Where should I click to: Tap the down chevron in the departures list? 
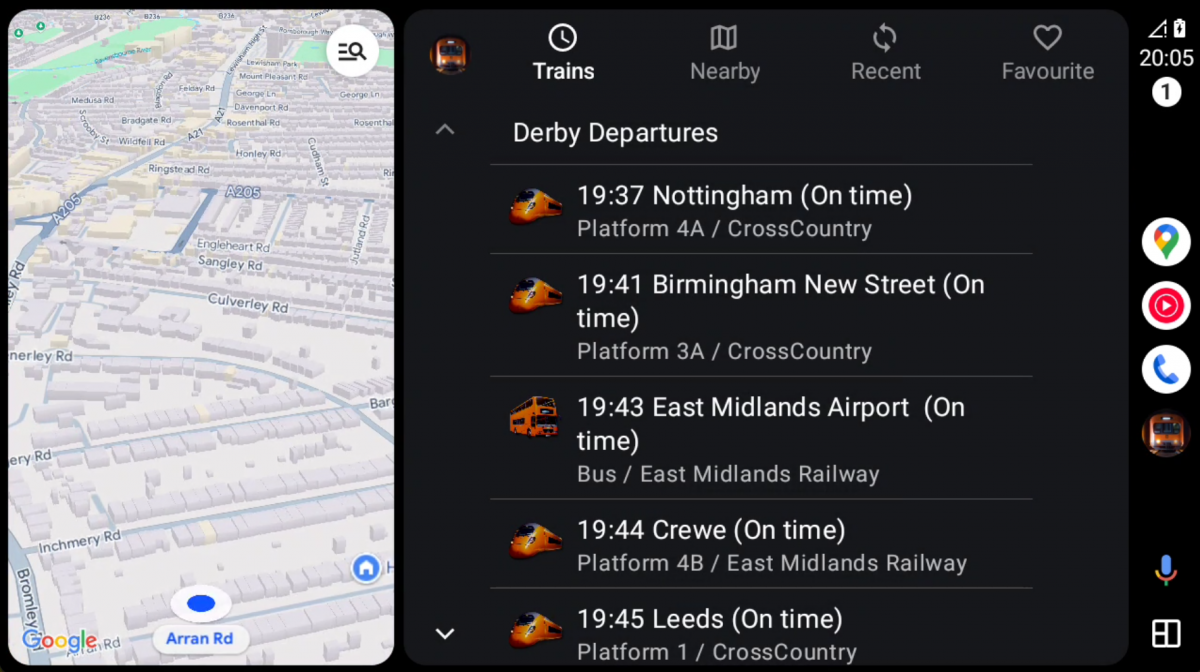click(446, 633)
